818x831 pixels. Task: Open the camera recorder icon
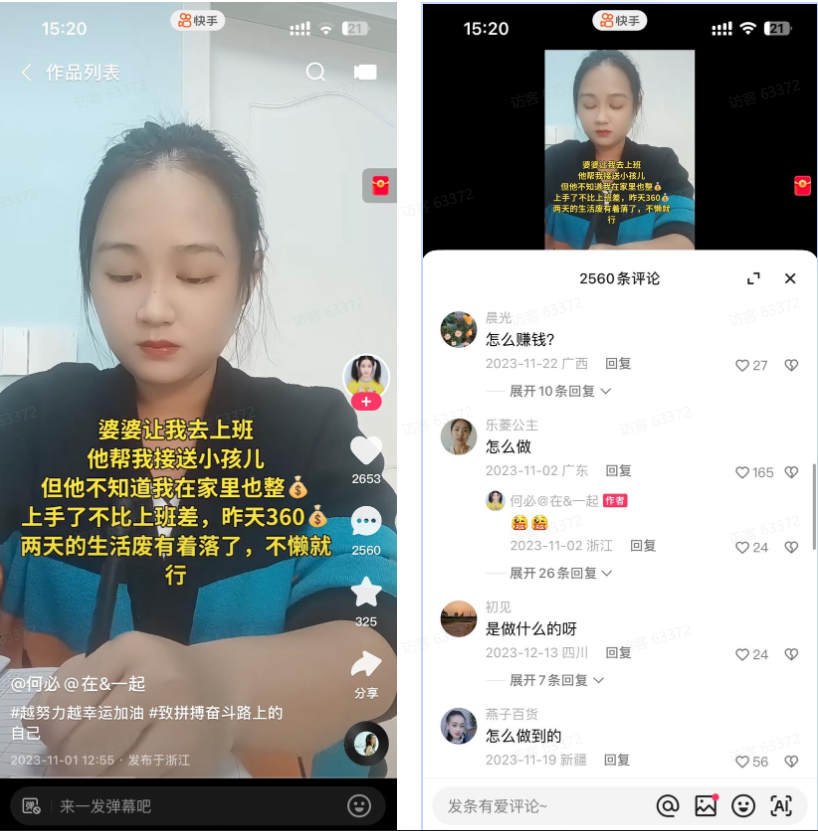[365, 72]
